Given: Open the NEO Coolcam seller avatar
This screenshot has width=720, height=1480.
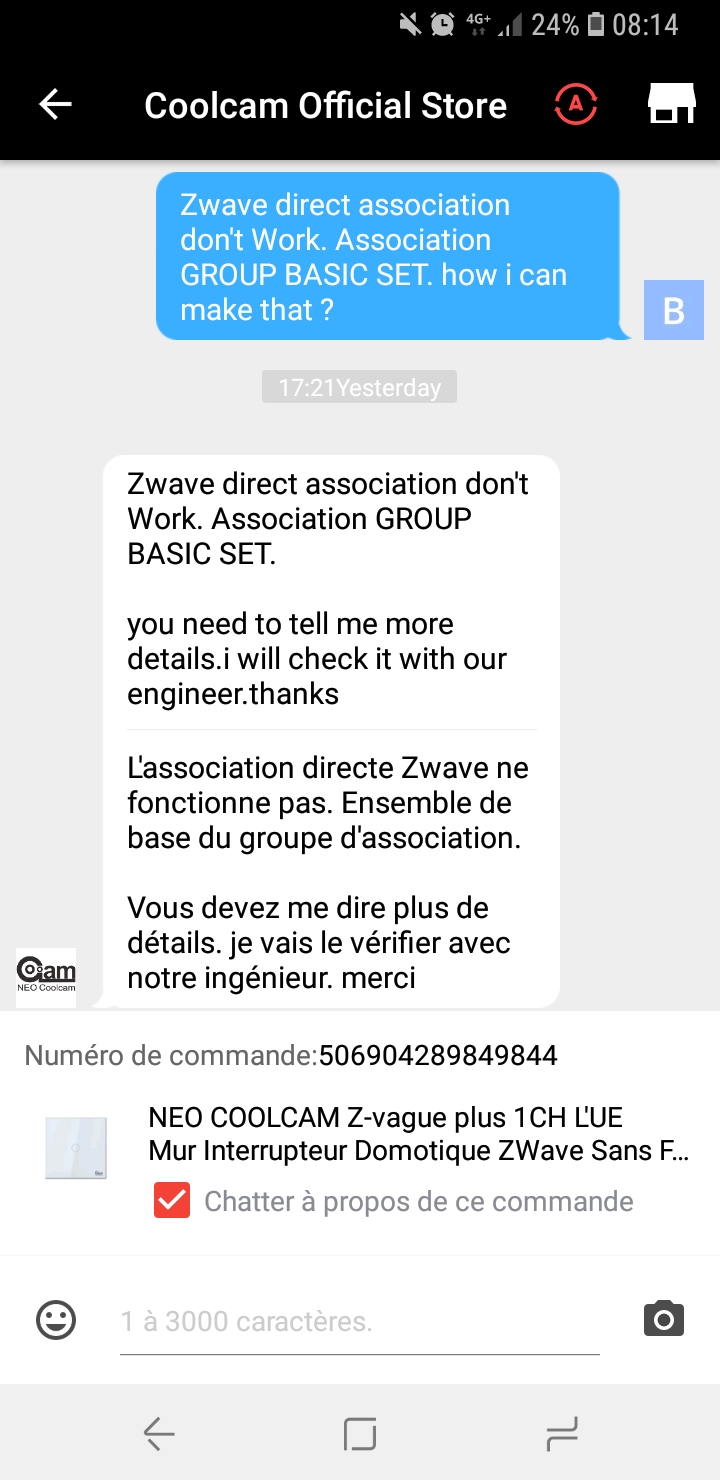Looking at the screenshot, I should pyautogui.click(x=46, y=976).
